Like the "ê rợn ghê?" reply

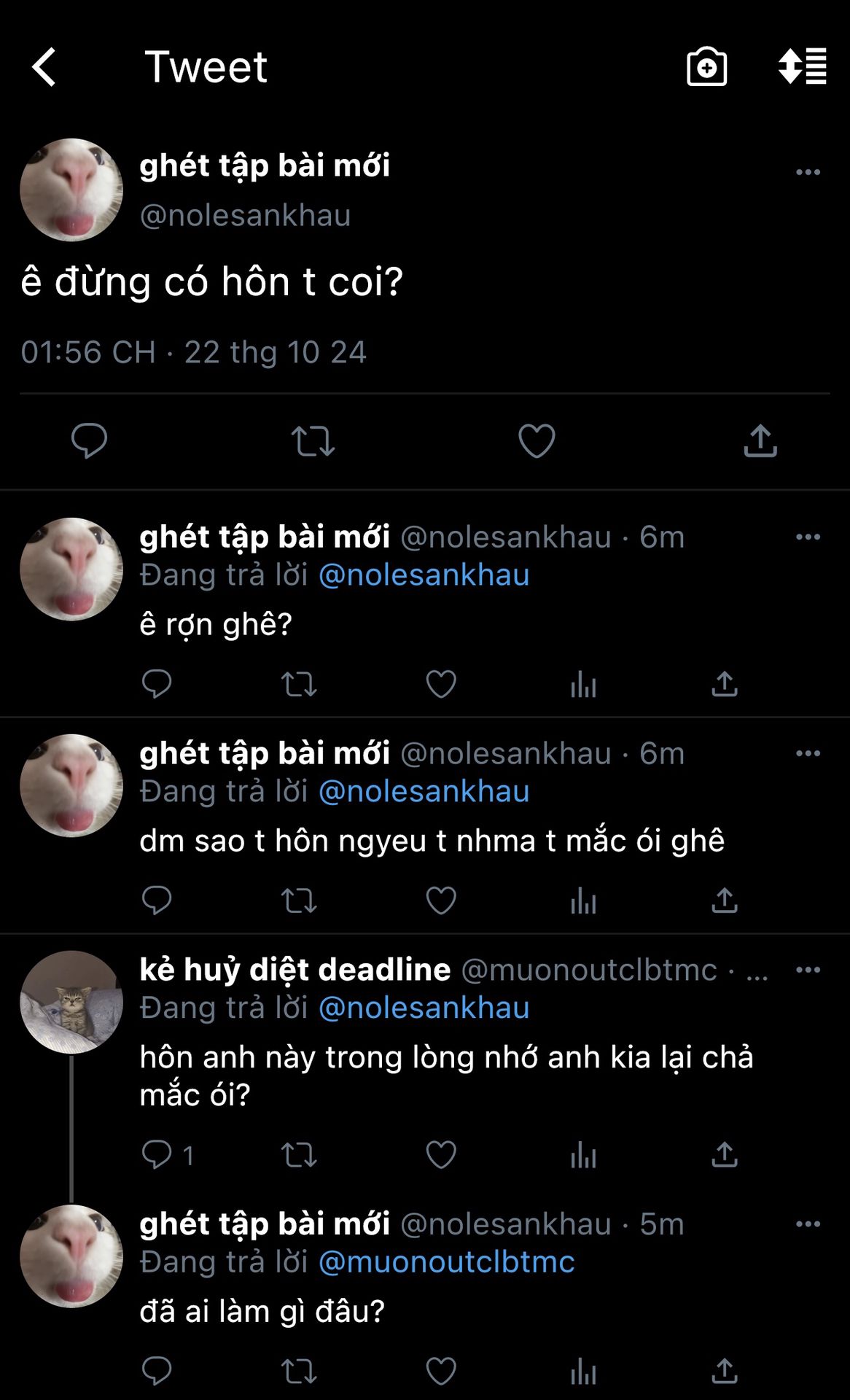click(x=441, y=685)
